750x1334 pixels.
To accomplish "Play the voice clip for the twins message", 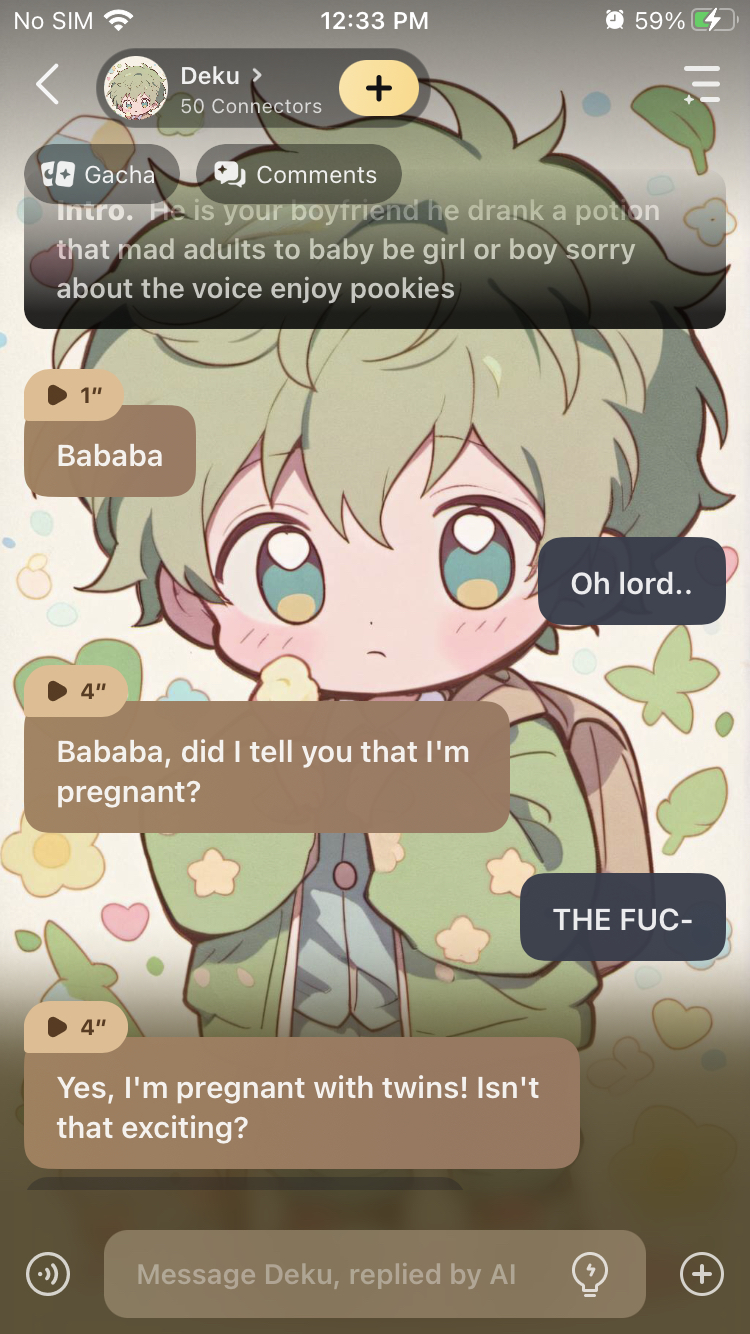I will pyautogui.click(x=75, y=1027).
